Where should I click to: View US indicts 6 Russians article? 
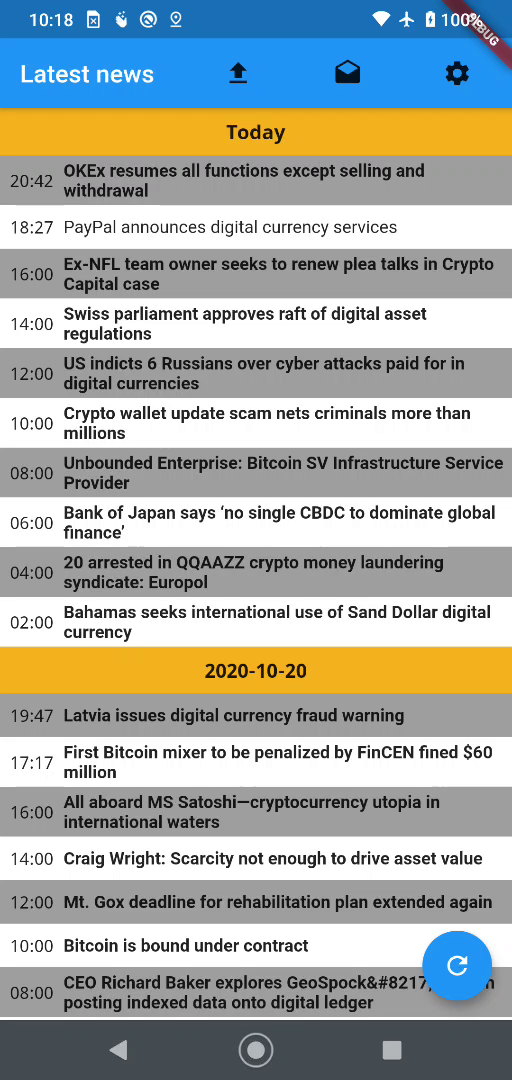pyautogui.click(x=256, y=373)
